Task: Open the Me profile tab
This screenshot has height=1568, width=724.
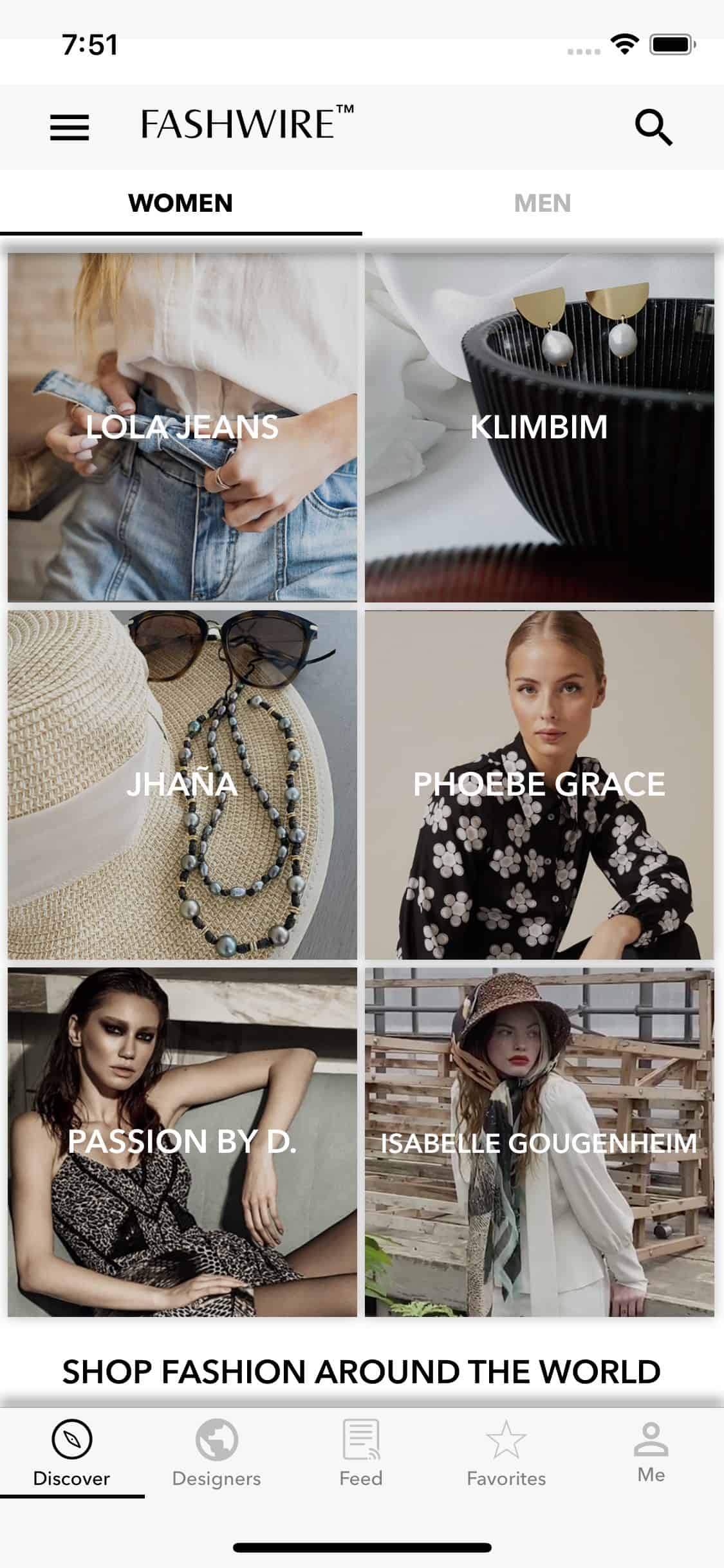Action: coord(651,1453)
